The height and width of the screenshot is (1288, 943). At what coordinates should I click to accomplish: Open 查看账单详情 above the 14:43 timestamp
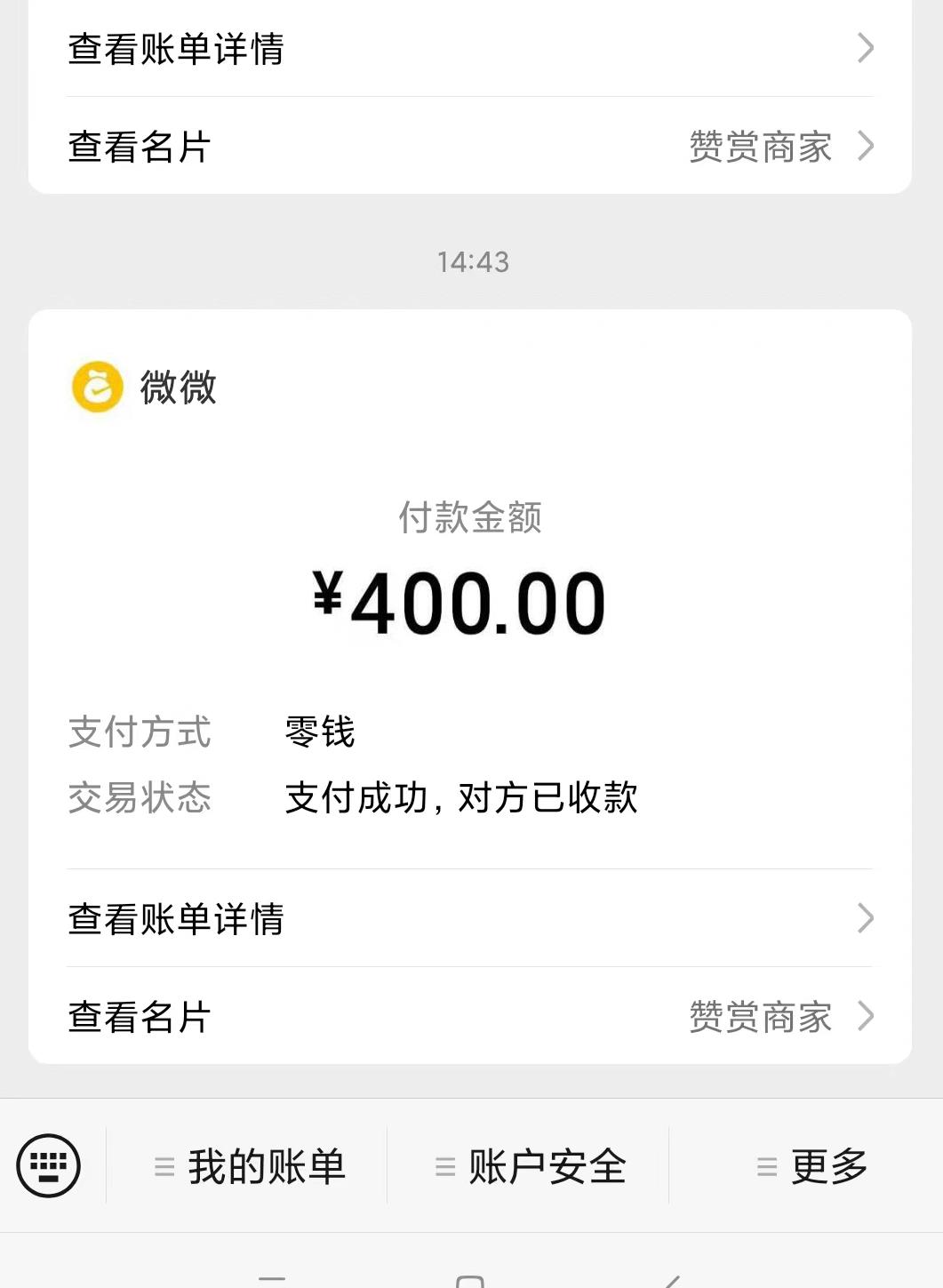[x=469, y=48]
